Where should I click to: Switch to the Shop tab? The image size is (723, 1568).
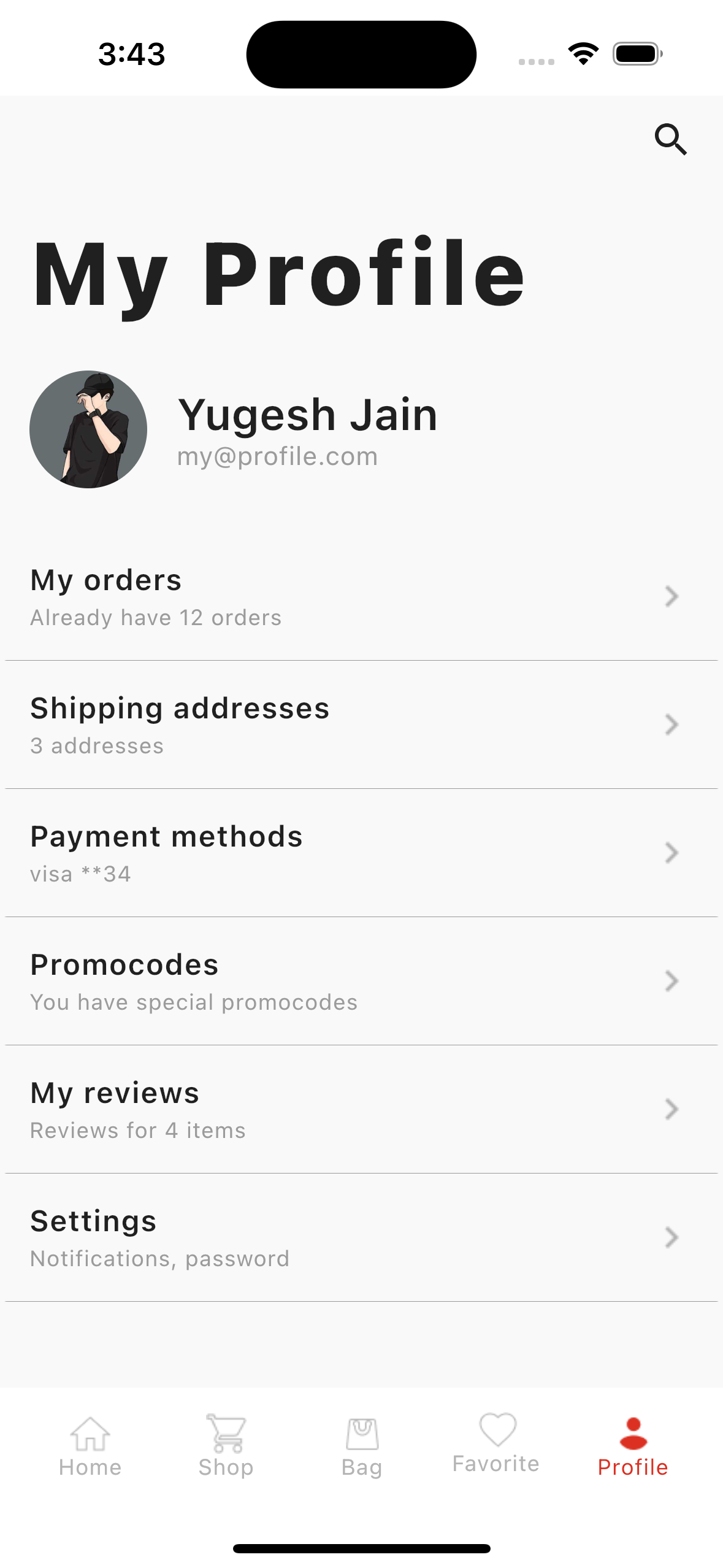[x=226, y=1447]
